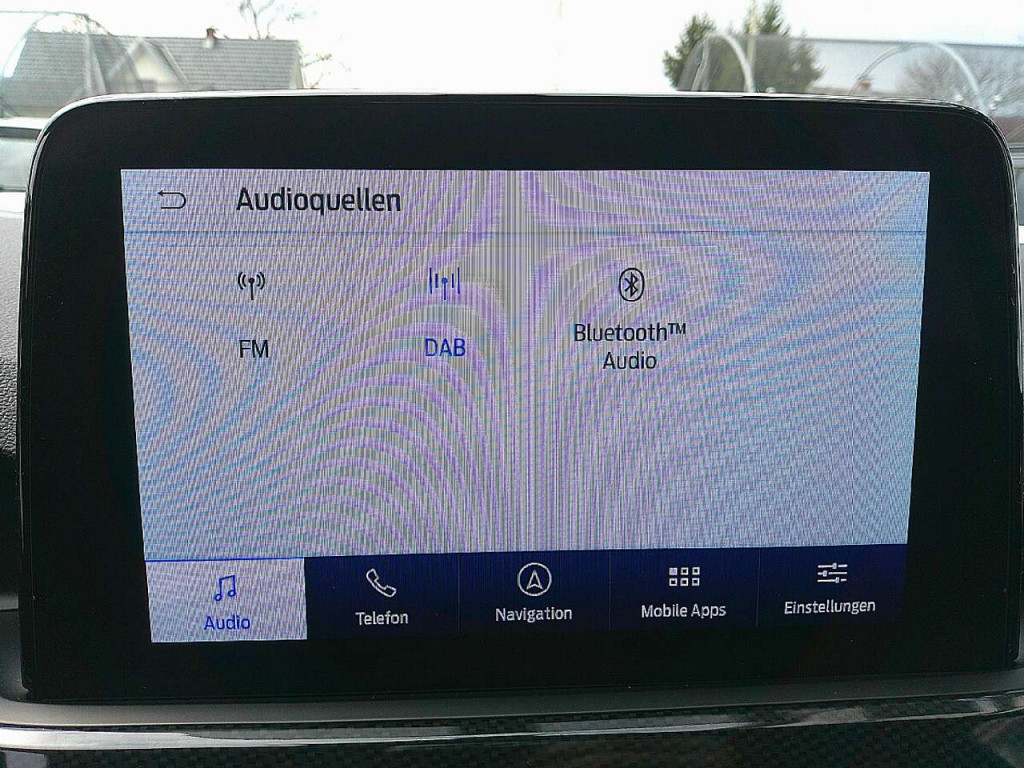Viewport: 1024px width, 768px height.
Task: Open Mobile Apps tab
Action: pyautogui.click(x=684, y=592)
